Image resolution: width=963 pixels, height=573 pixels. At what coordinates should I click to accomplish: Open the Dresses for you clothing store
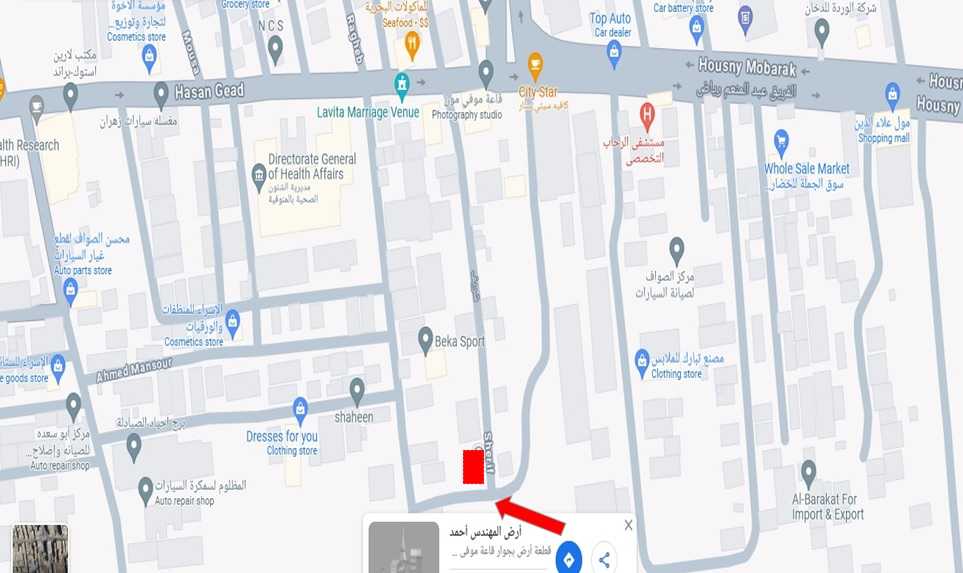pyautogui.click(x=300, y=408)
